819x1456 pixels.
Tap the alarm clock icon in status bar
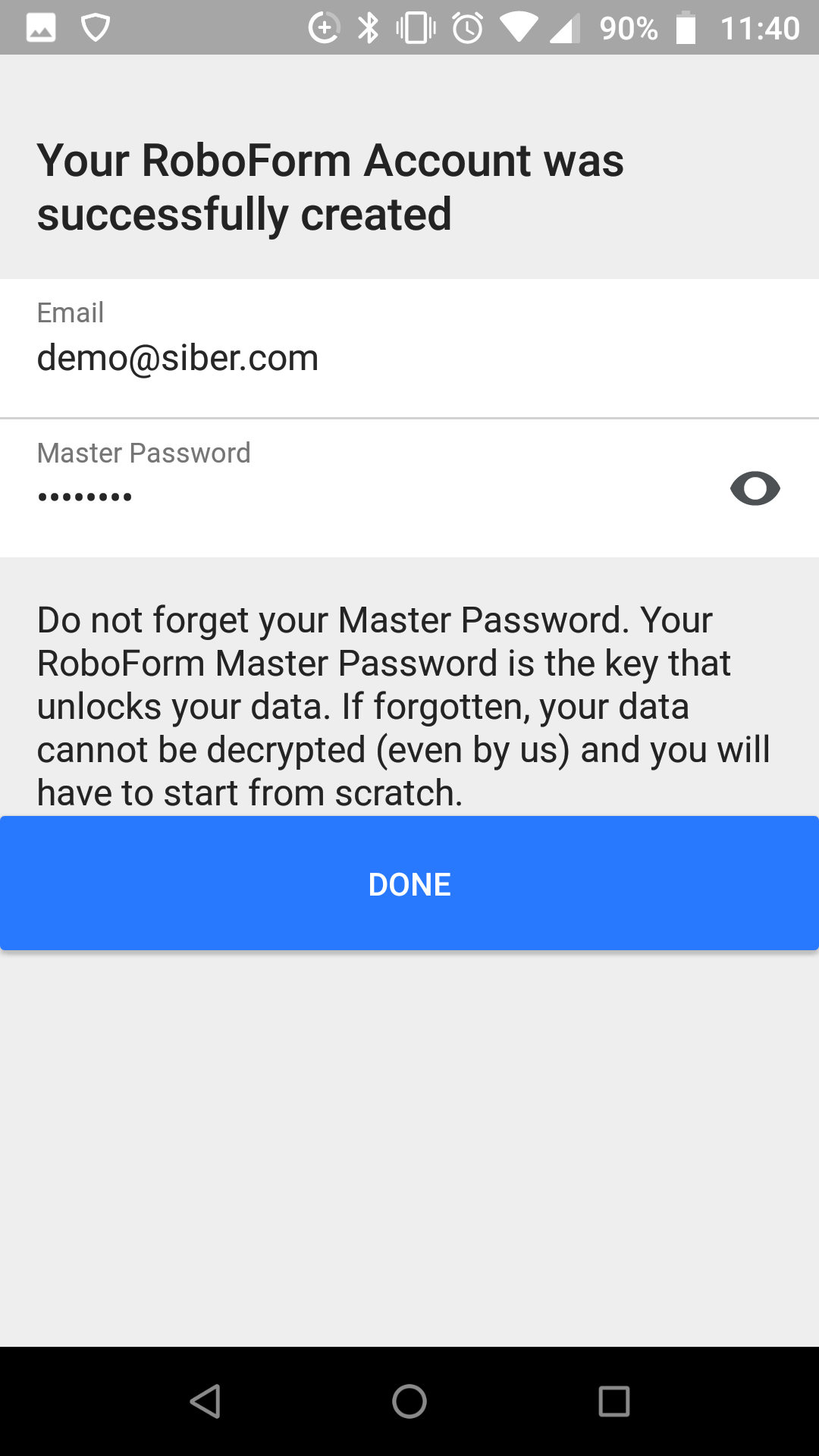[465, 27]
